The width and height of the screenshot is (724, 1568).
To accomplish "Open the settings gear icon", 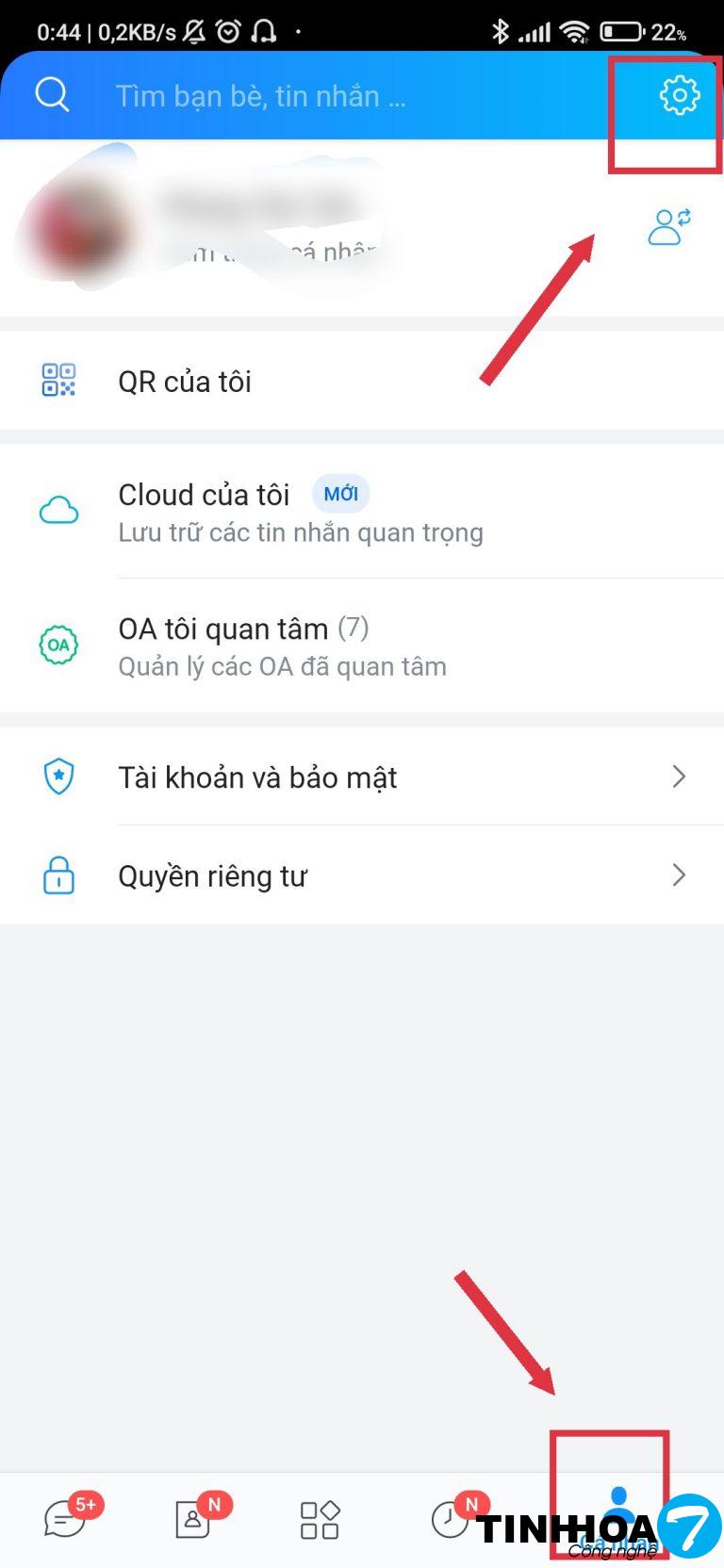I will [x=679, y=95].
